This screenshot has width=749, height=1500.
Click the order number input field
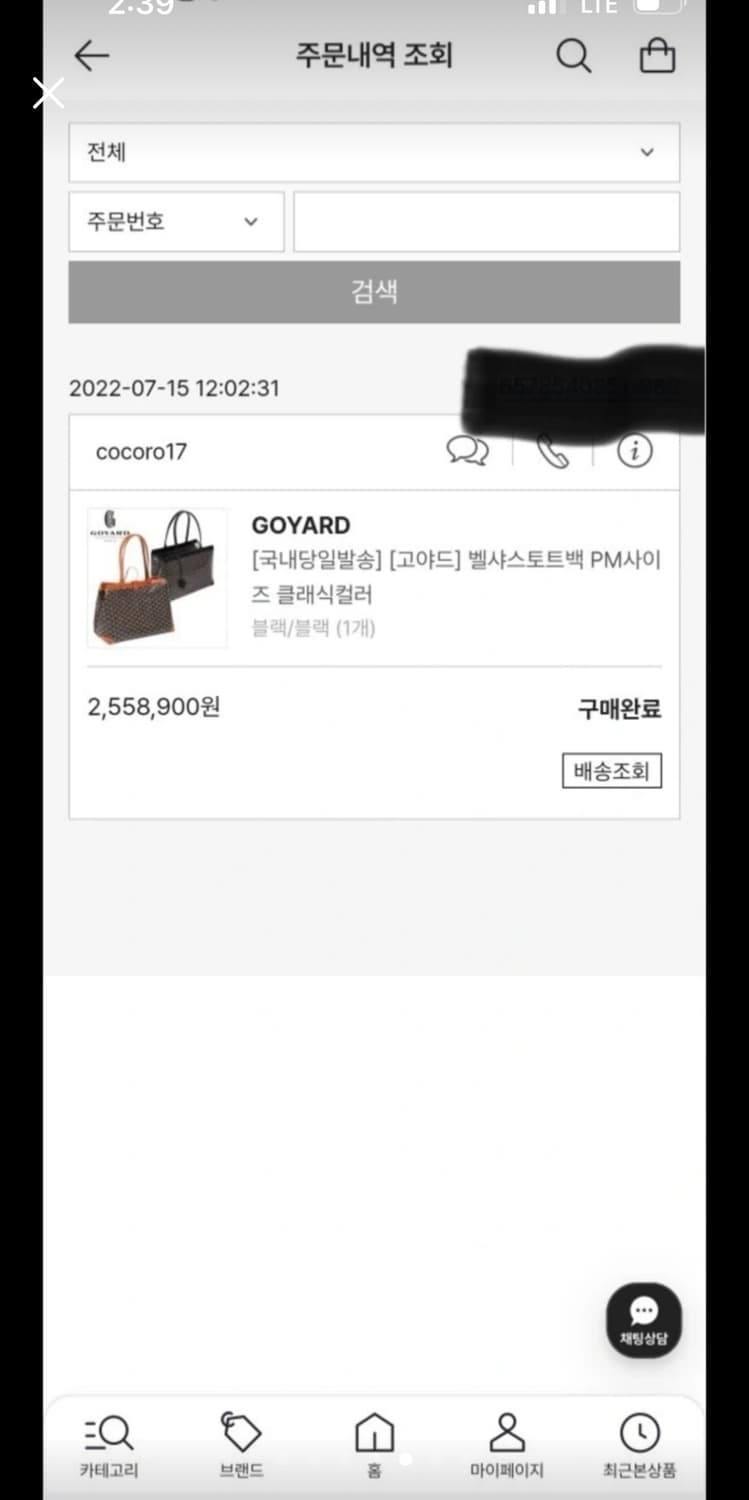(487, 222)
